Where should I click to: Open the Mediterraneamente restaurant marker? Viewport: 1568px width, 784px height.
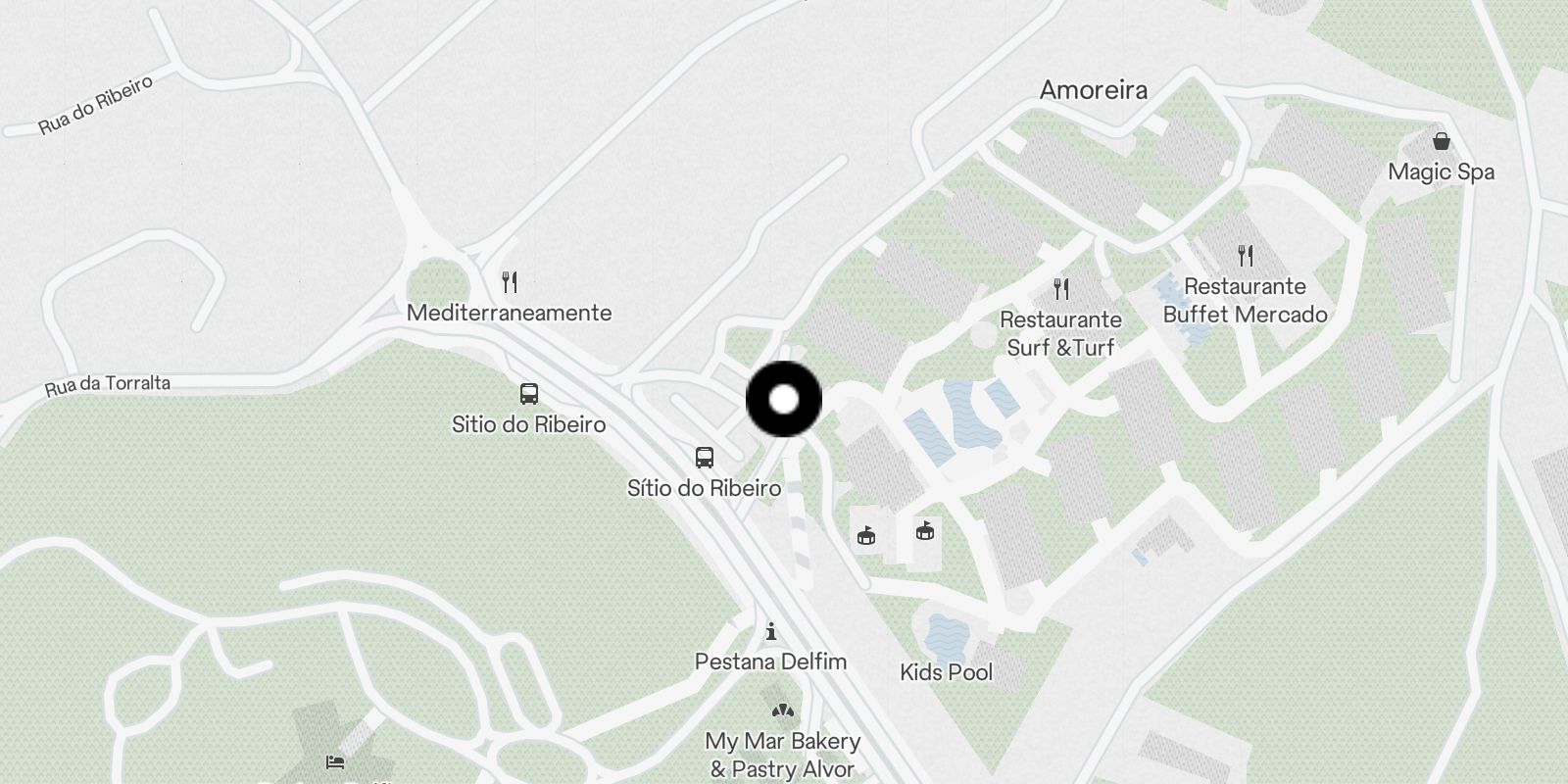point(510,283)
